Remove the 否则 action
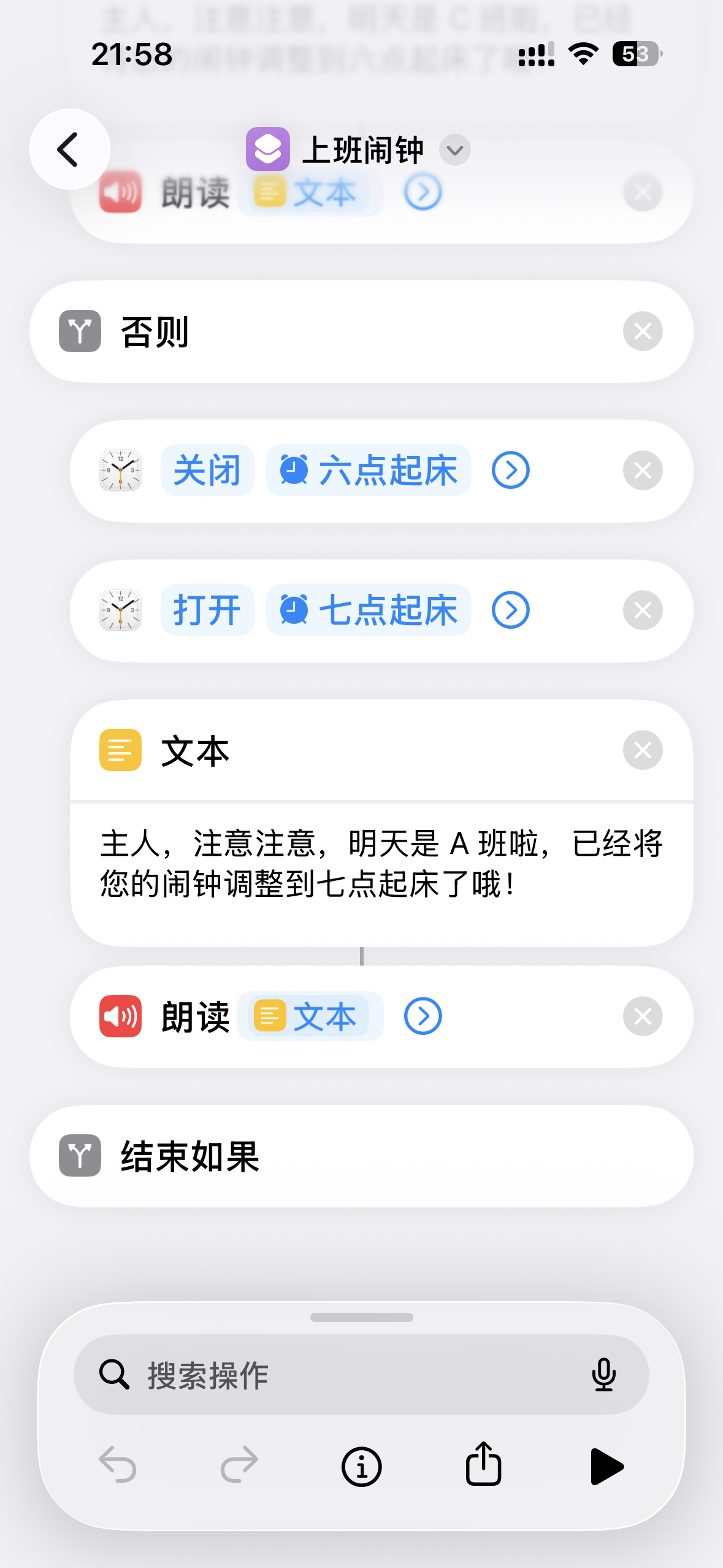Image resolution: width=723 pixels, height=1568 pixels. [642, 331]
